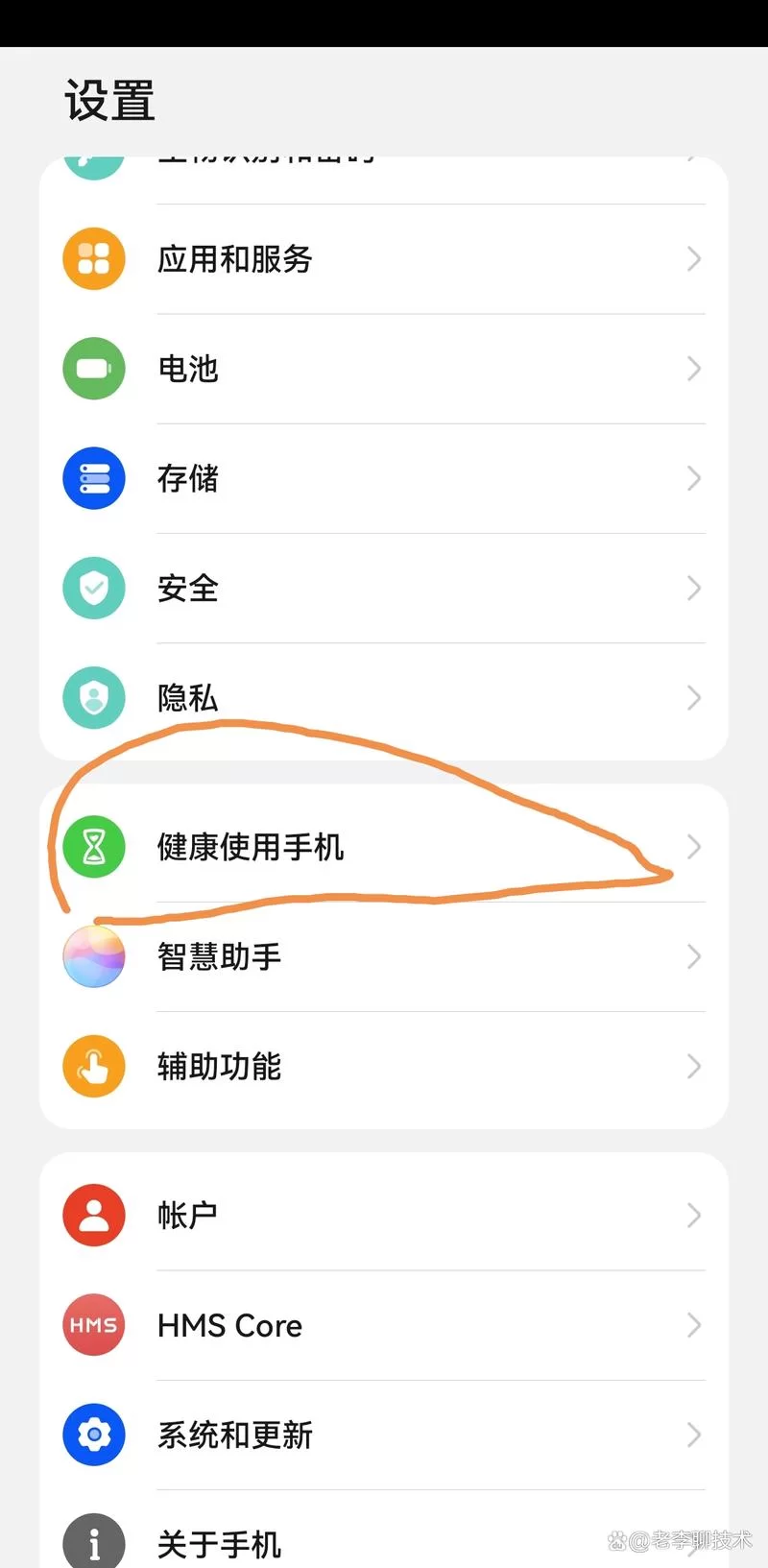Select the 智慧助手 assistant icon
This screenshot has width=768, height=1568.
pos(93,956)
